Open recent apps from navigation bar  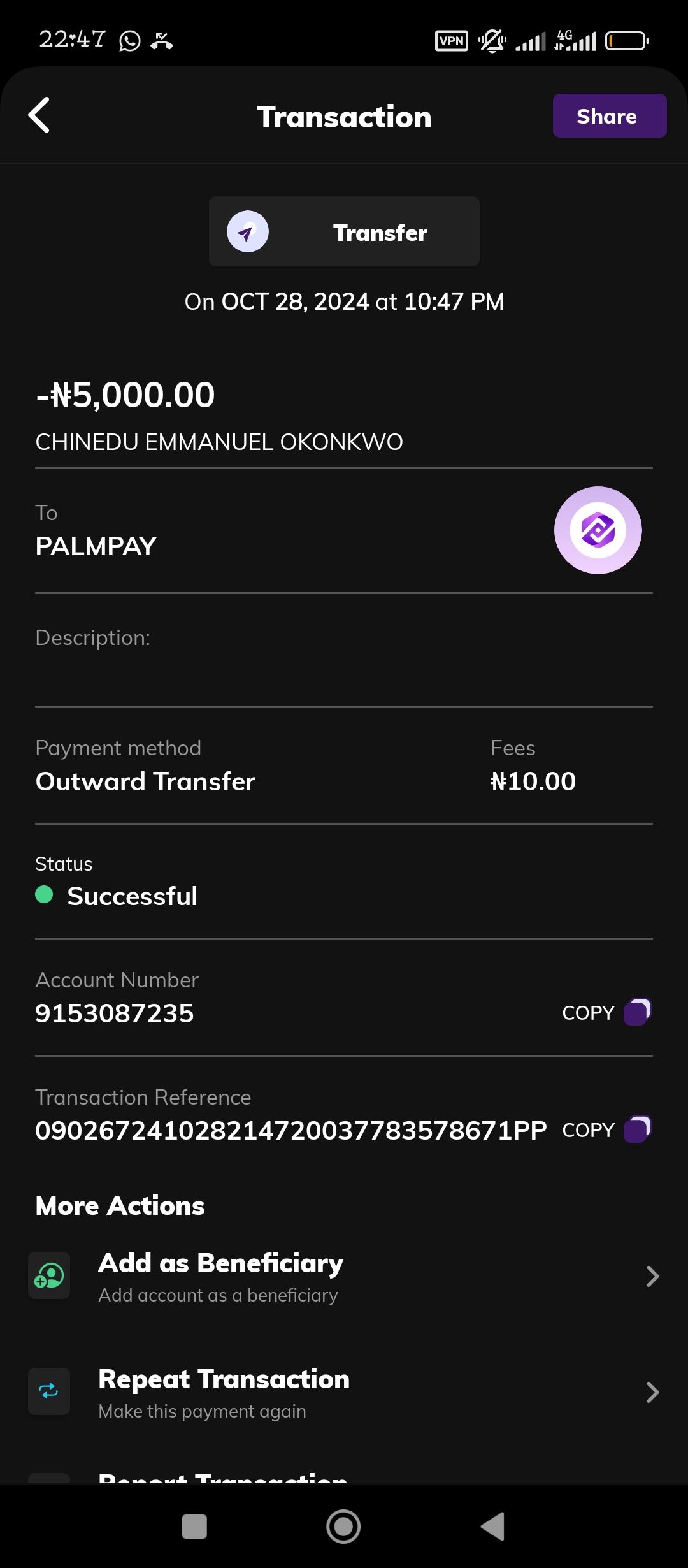tap(194, 1527)
